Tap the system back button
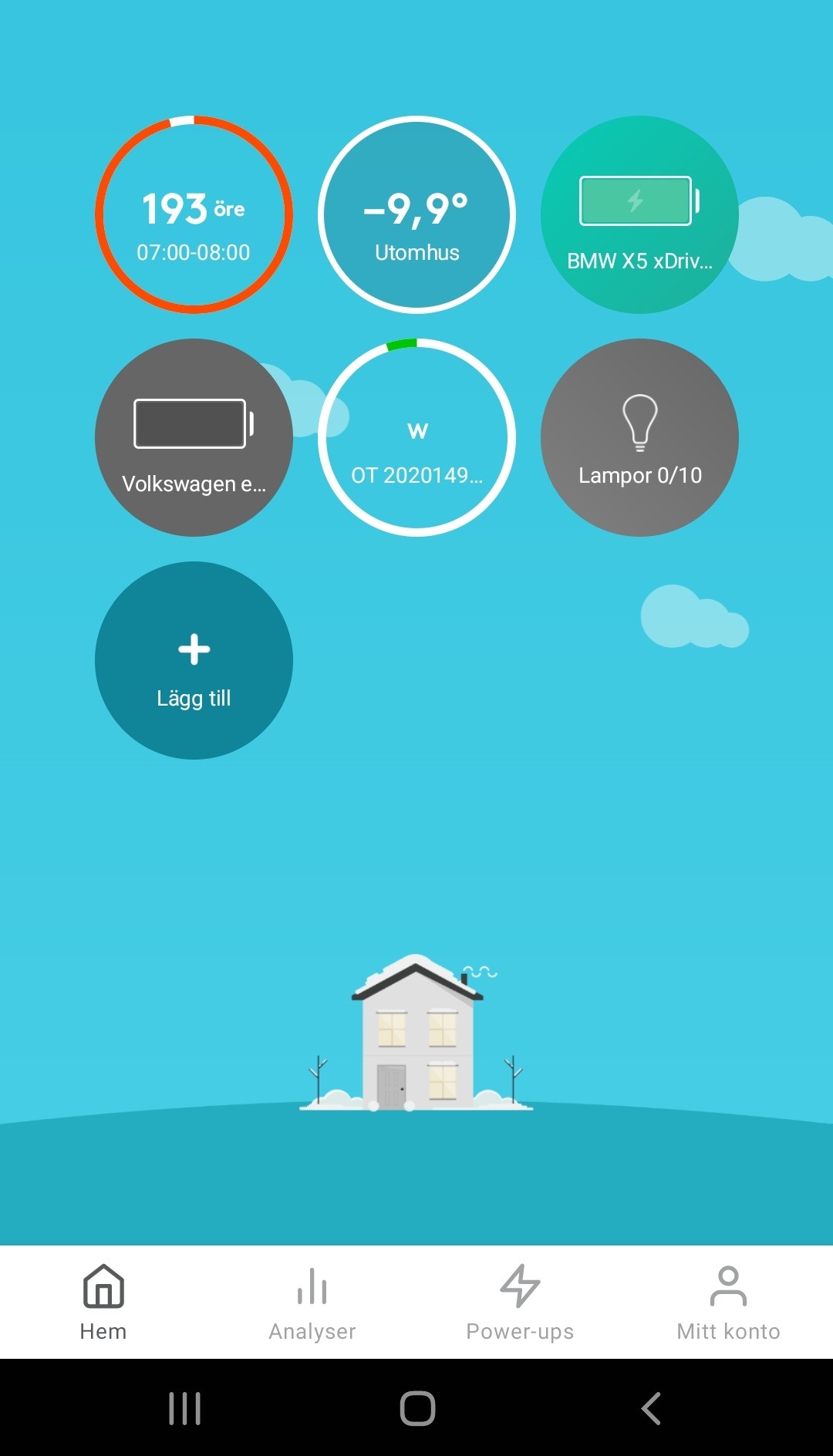 click(x=651, y=1408)
